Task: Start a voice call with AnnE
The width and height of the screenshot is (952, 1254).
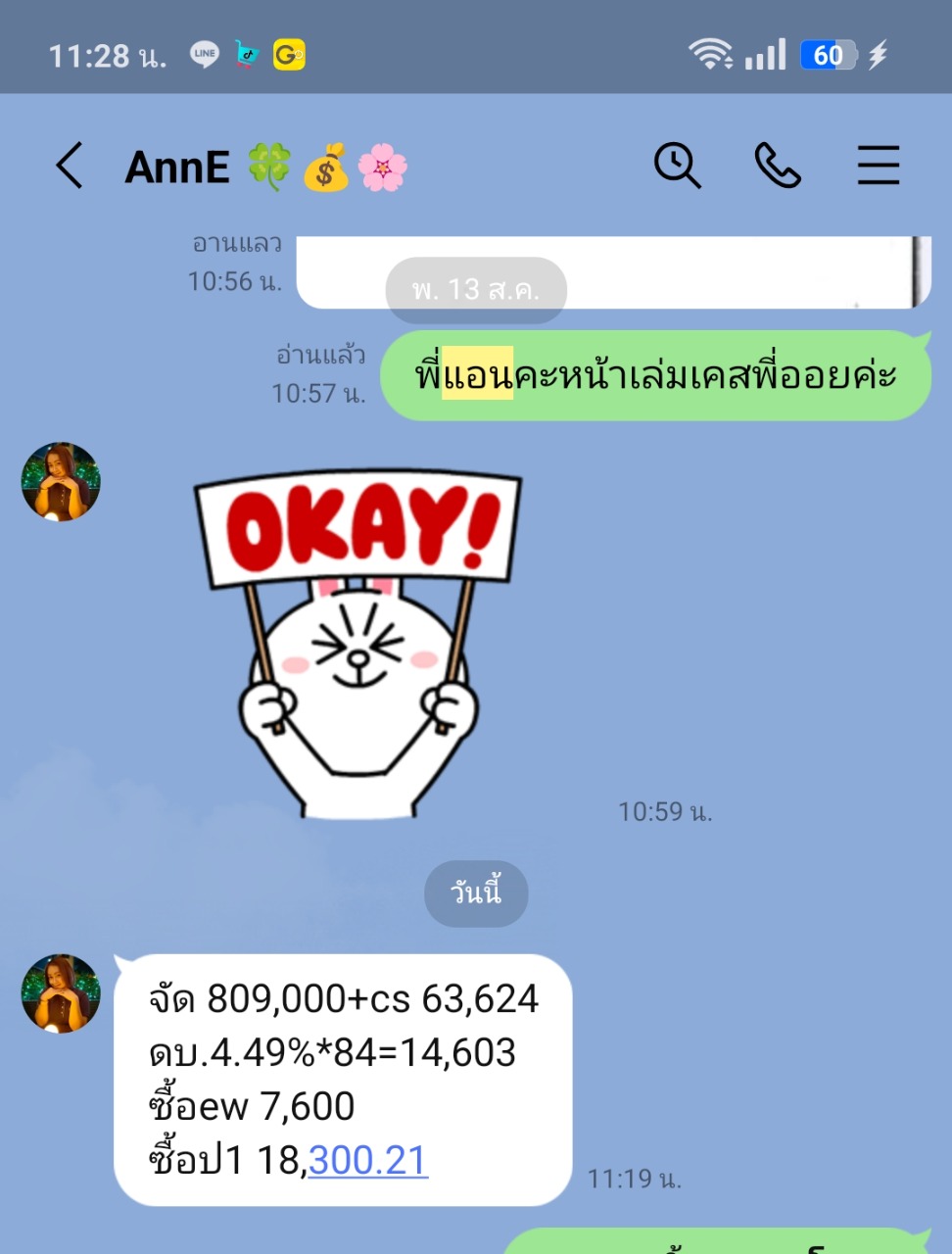Action: (778, 165)
